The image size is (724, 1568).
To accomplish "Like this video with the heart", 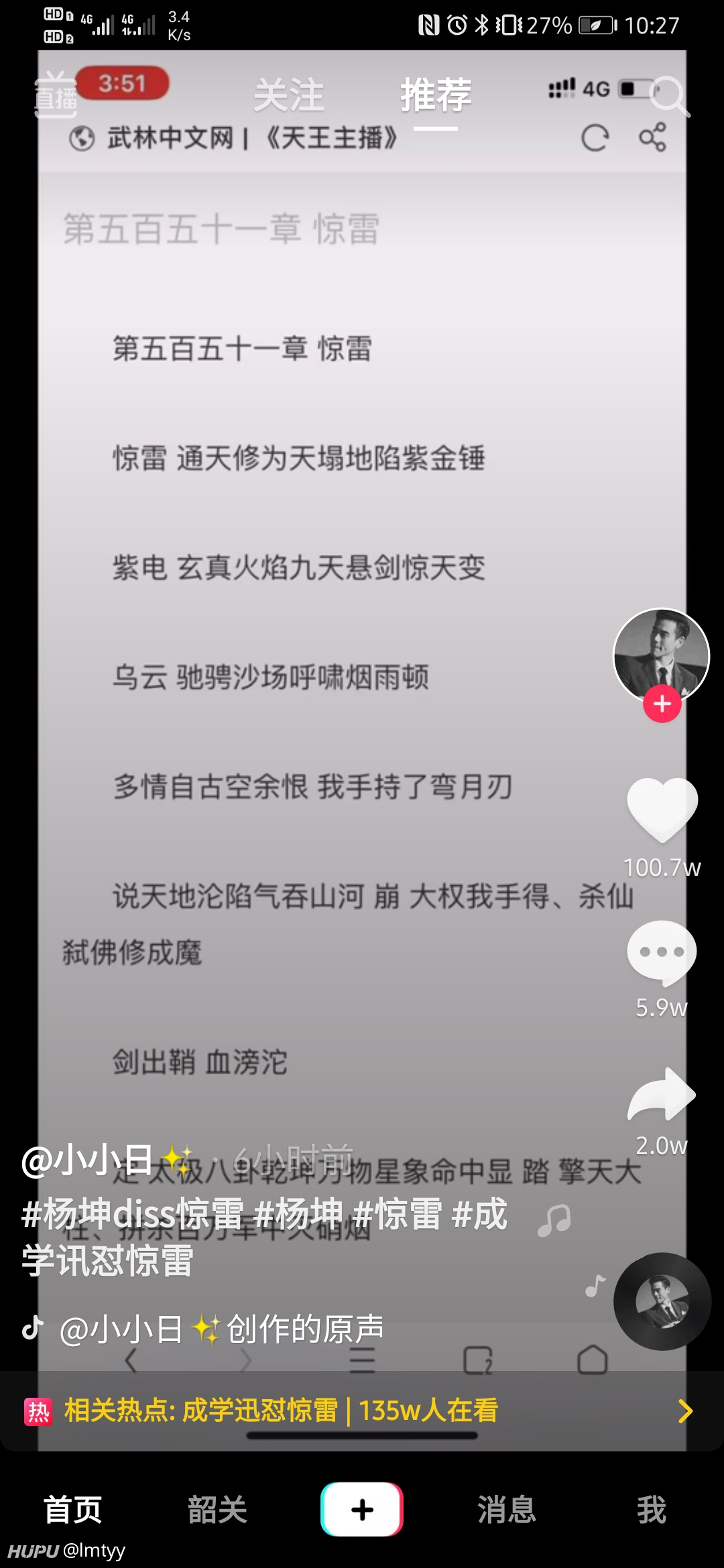I will [662, 809].
